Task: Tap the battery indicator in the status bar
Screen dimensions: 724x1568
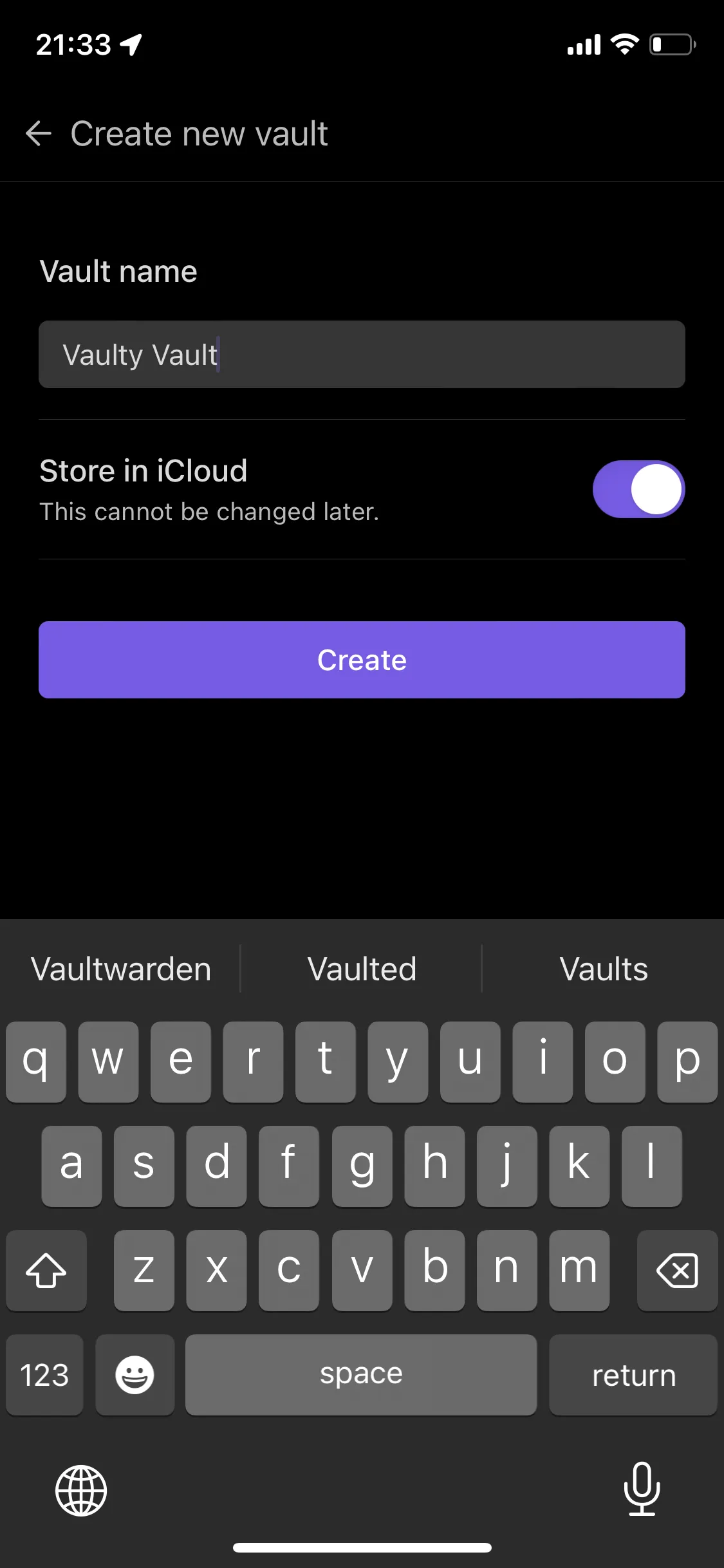Action: 671,44
